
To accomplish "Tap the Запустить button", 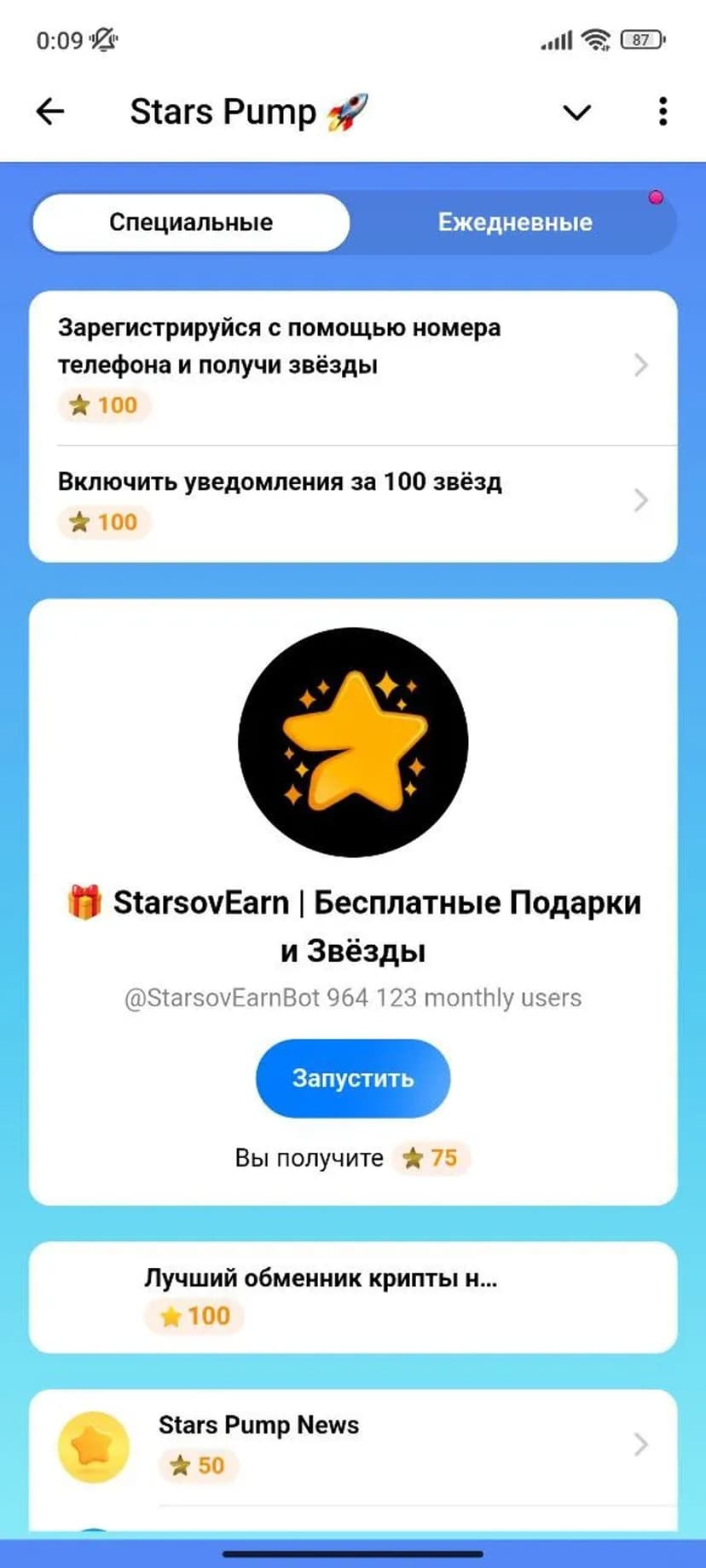I will click(353, 1078).
